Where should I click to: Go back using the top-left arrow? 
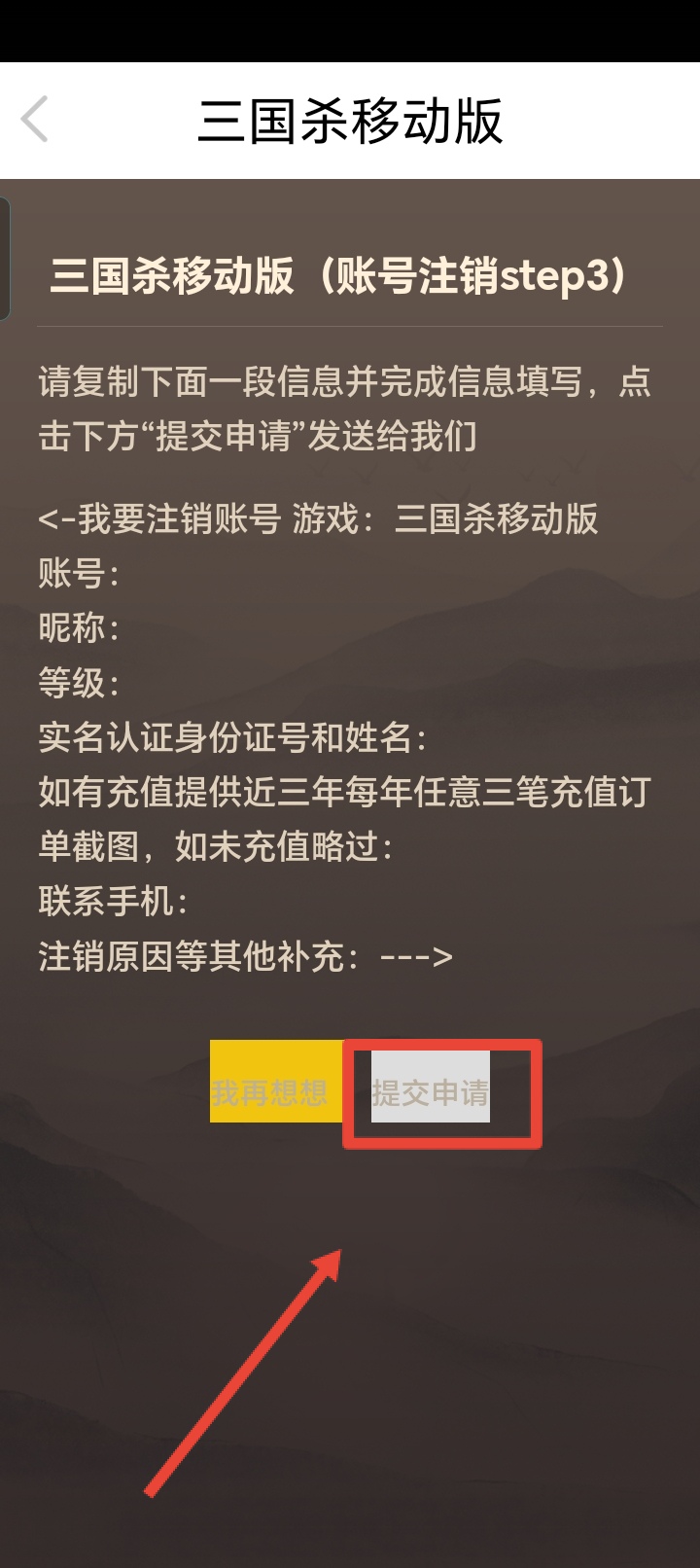tap(35, 121)
